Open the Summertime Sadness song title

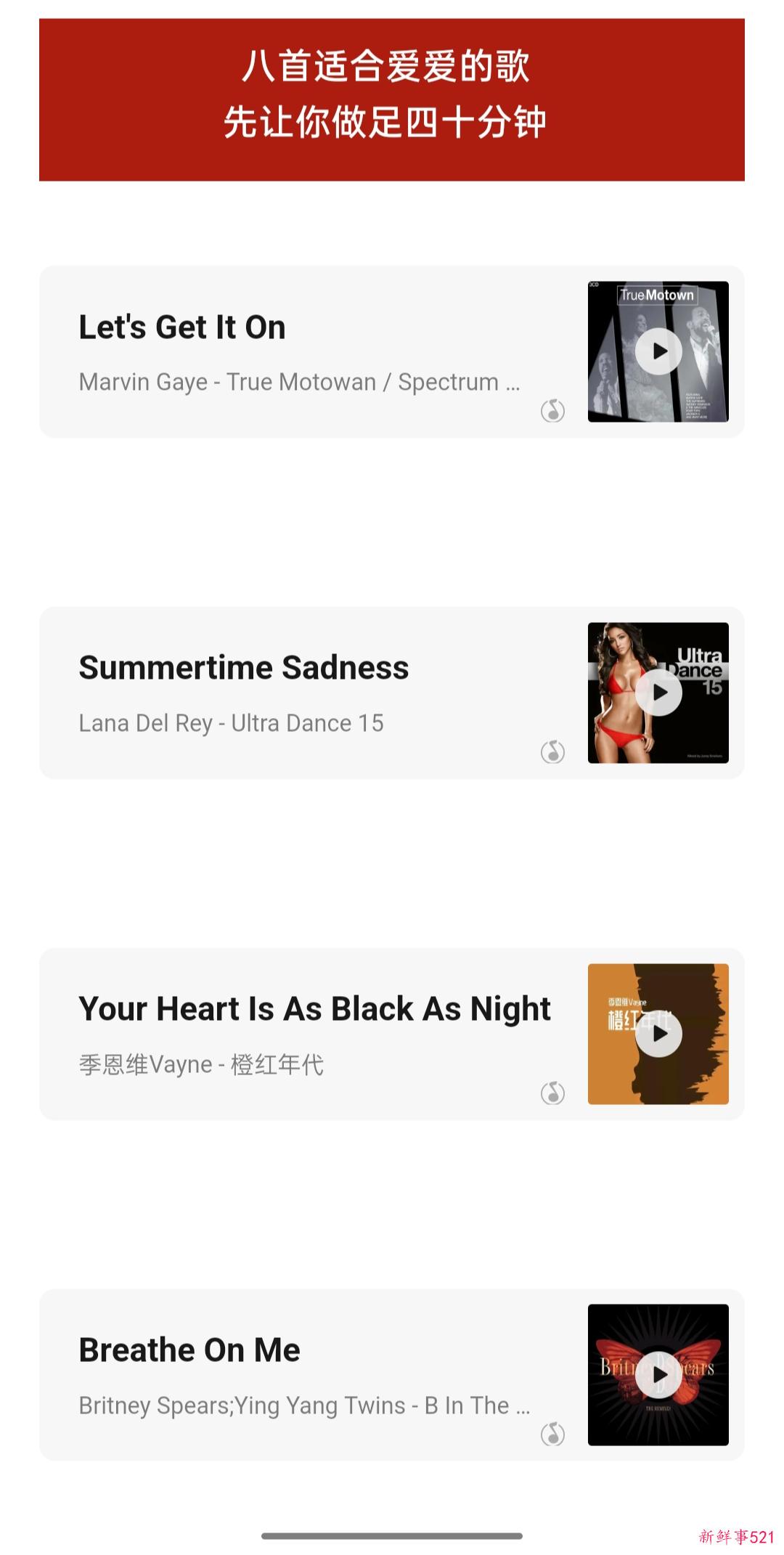[244, 668]
